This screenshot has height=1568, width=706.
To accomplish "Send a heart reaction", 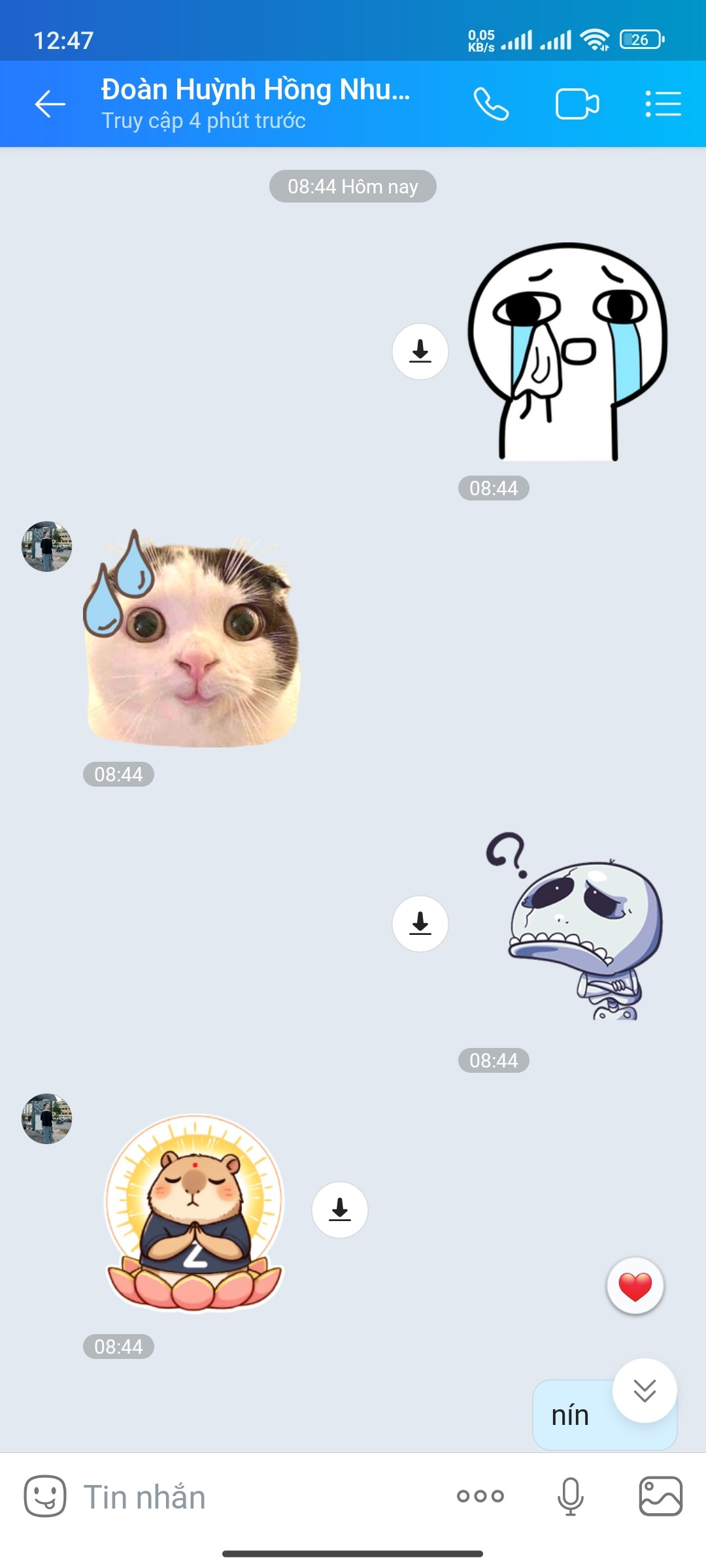I will coord(635,1286).
